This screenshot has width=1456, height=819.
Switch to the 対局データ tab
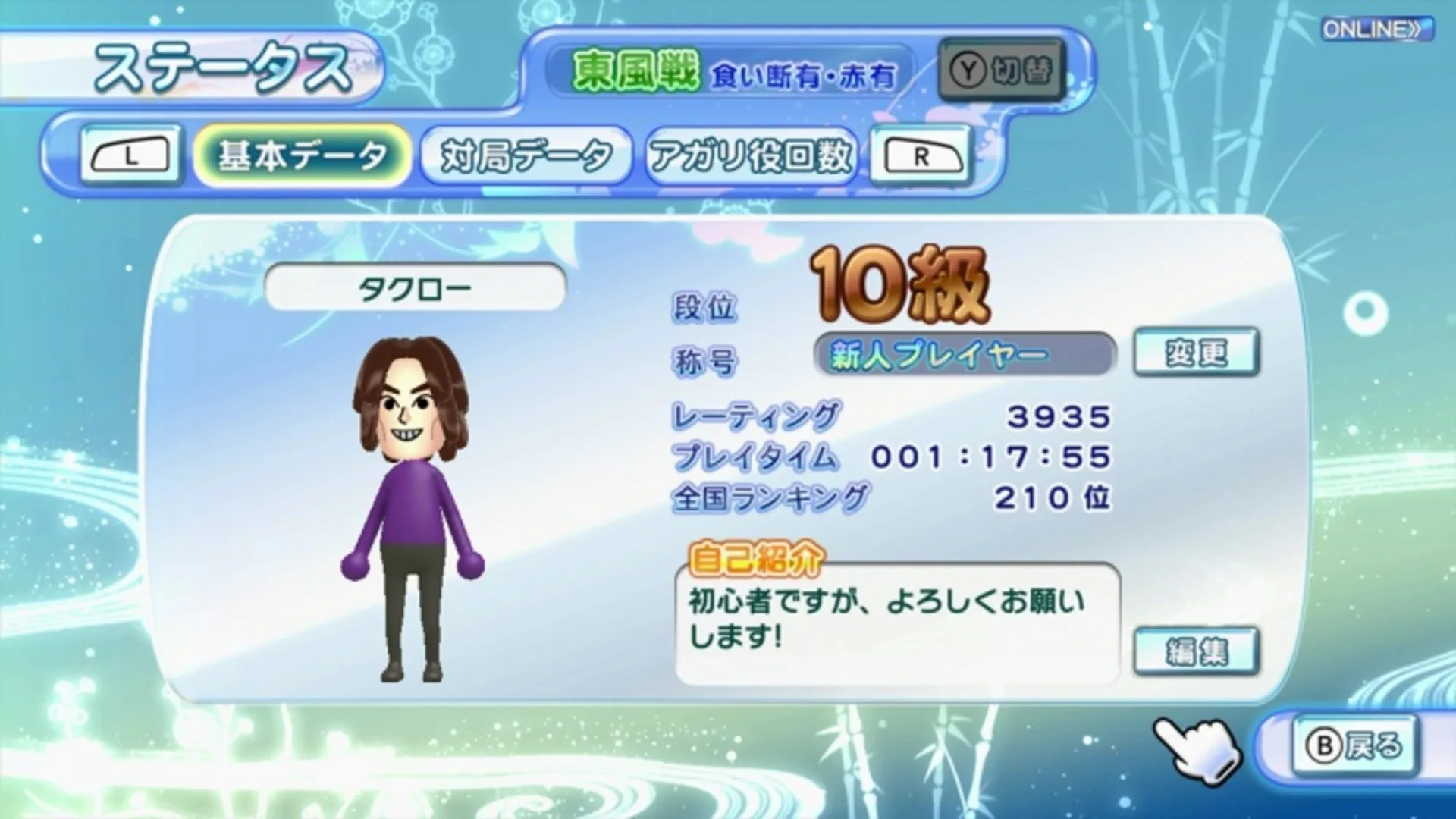click(526, 156)
